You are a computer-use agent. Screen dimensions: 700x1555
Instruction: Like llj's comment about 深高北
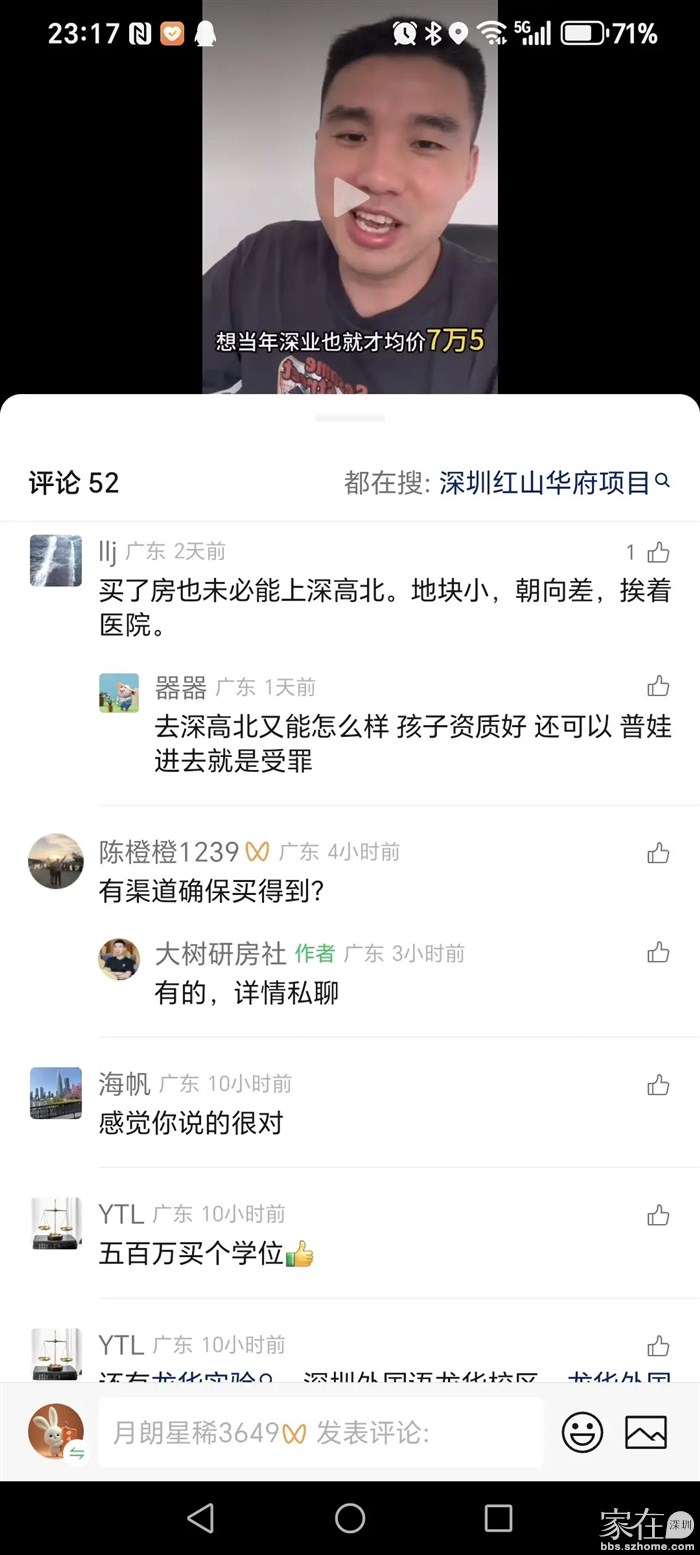(x=658, y=552)
